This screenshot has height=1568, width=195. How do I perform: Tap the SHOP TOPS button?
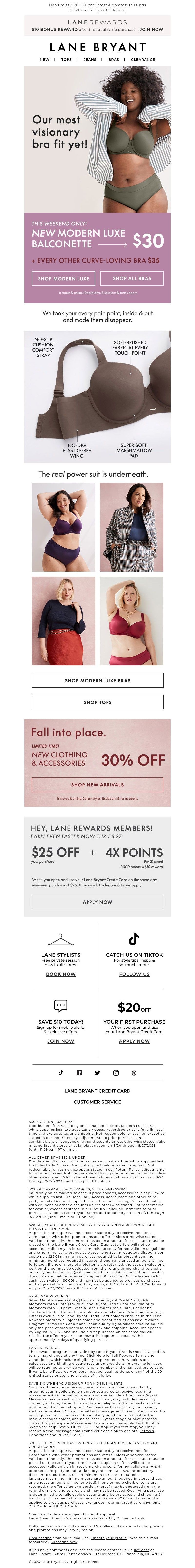[97, 702]
